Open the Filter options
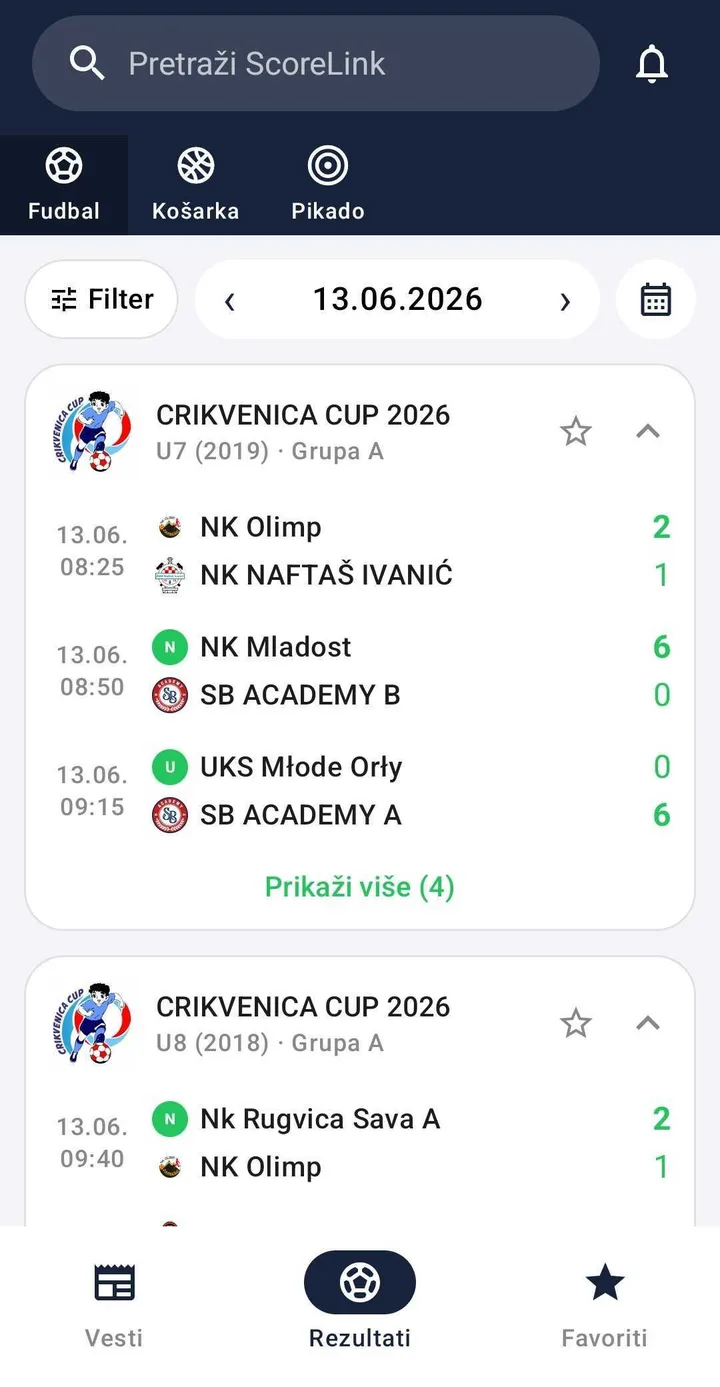This screenshot has width=720, height=1387. 101,299
